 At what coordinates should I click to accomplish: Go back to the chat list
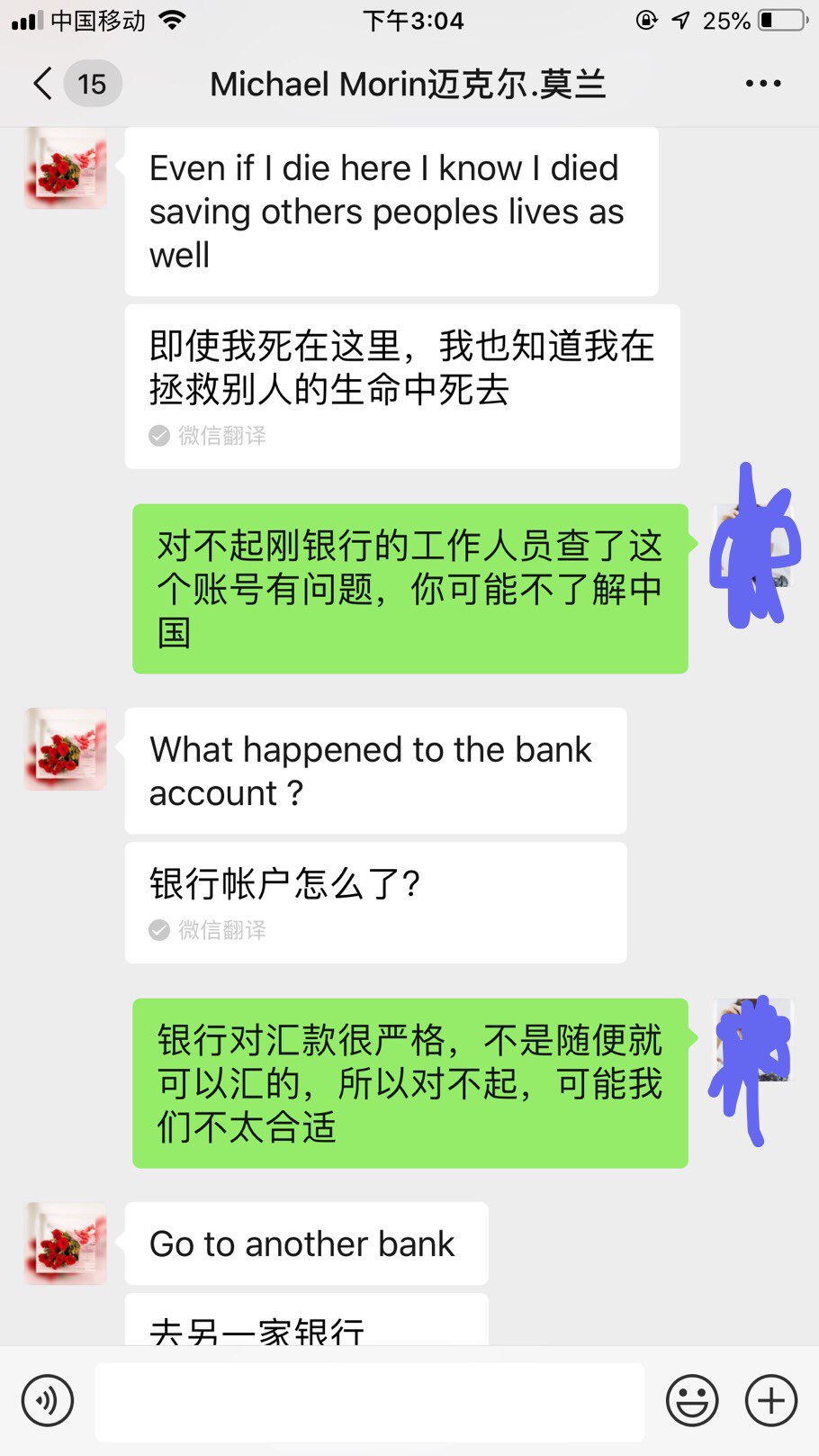pyautogui.click(x=42, y=84)
